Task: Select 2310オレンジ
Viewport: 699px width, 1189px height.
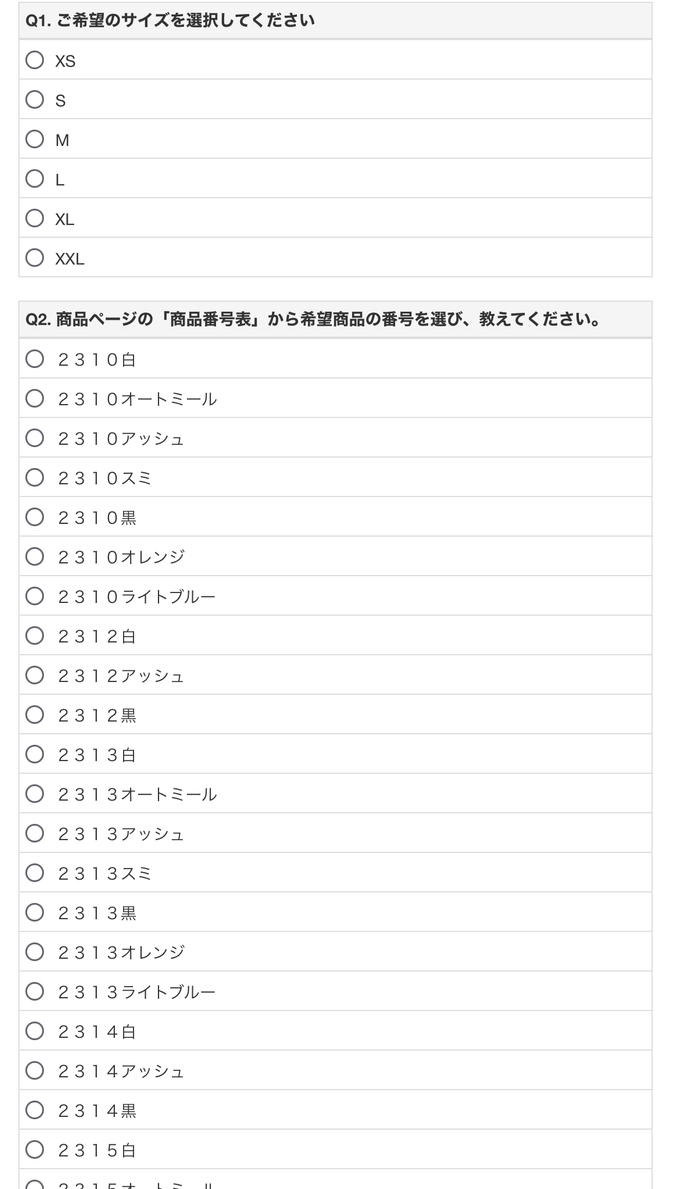Action: pyautogui.click(x=35, y=556)
